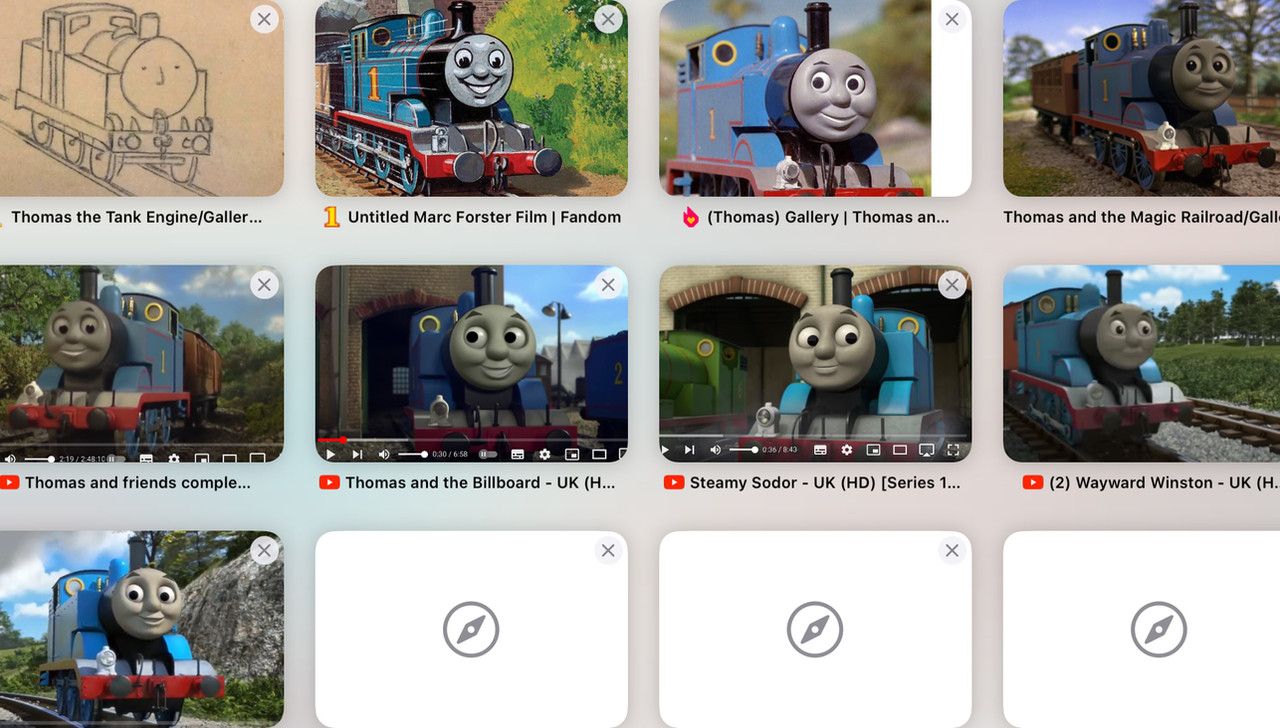Close the Steamy Sodor tab
1280x728 pixels.
click(x=952, y=285)
